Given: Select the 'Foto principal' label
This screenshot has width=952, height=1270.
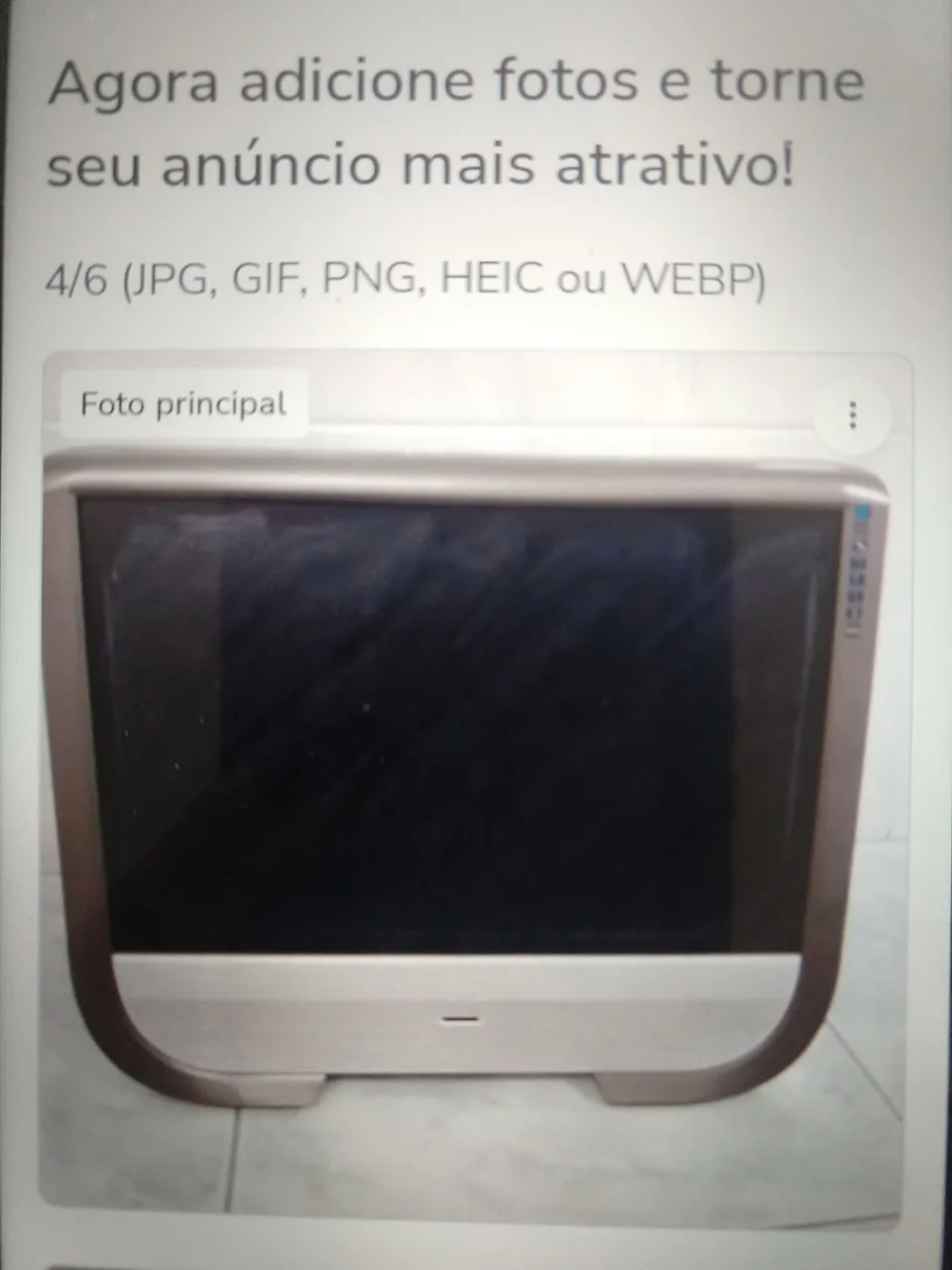Looking at the screenshot, I should 184,404.
